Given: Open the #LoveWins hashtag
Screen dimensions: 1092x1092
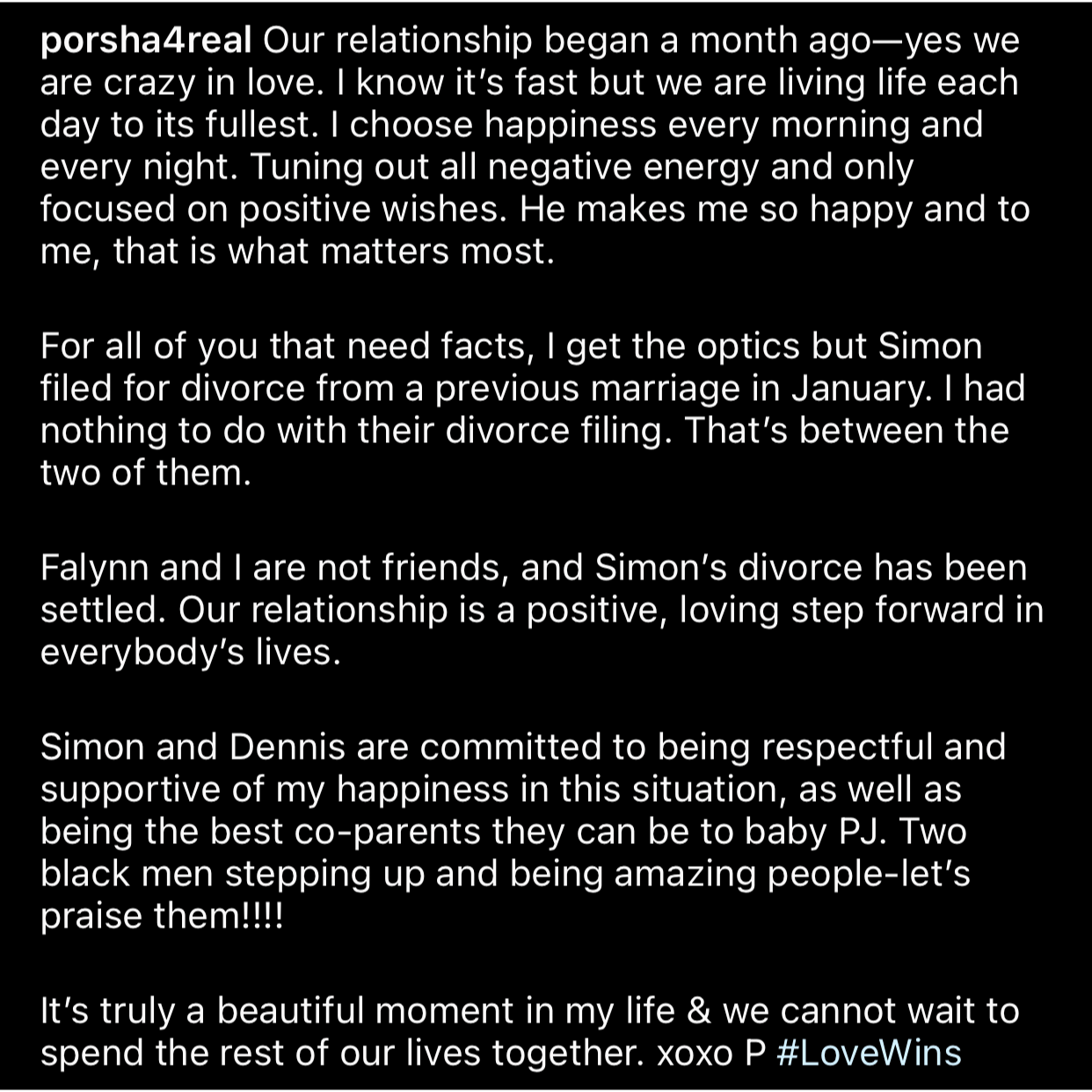Looking at the screenshot, I should (869, 1052).
